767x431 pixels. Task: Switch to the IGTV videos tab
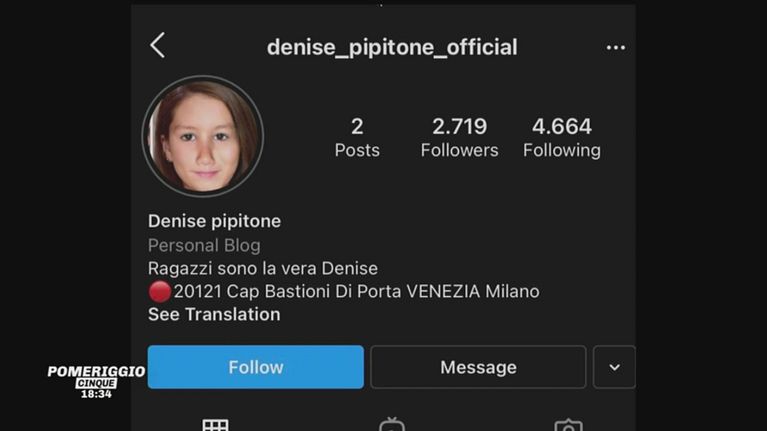click(392, 425)
